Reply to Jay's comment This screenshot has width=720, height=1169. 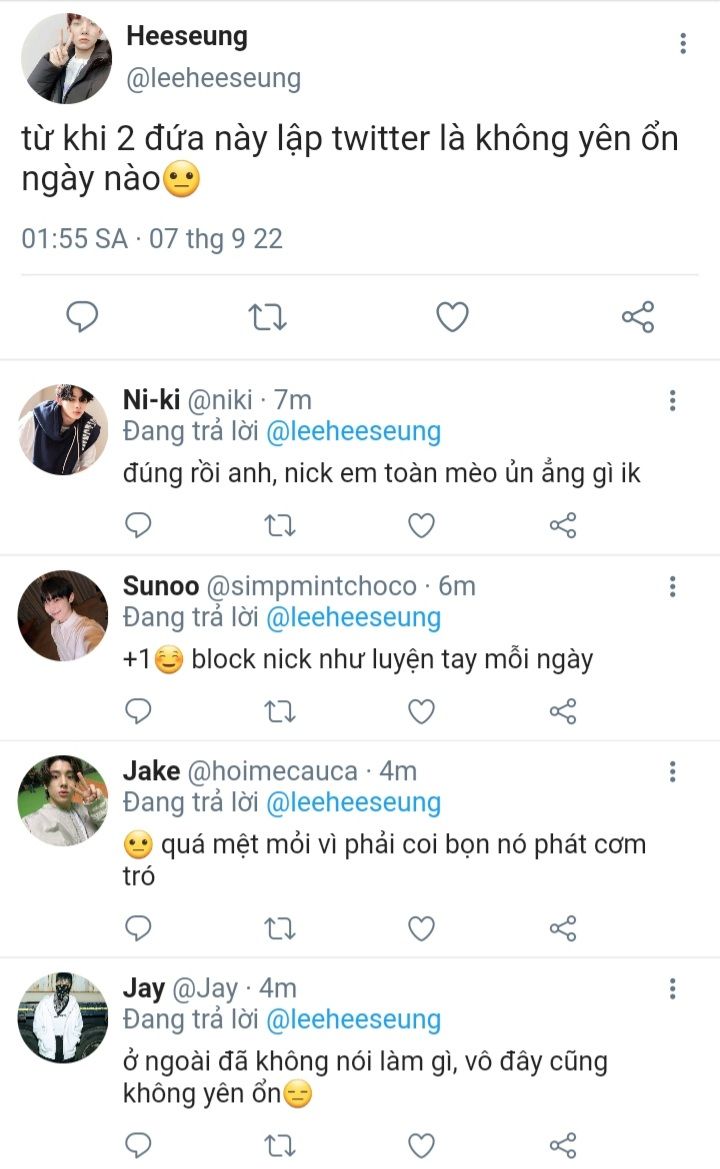click(x=139, y=1145)
